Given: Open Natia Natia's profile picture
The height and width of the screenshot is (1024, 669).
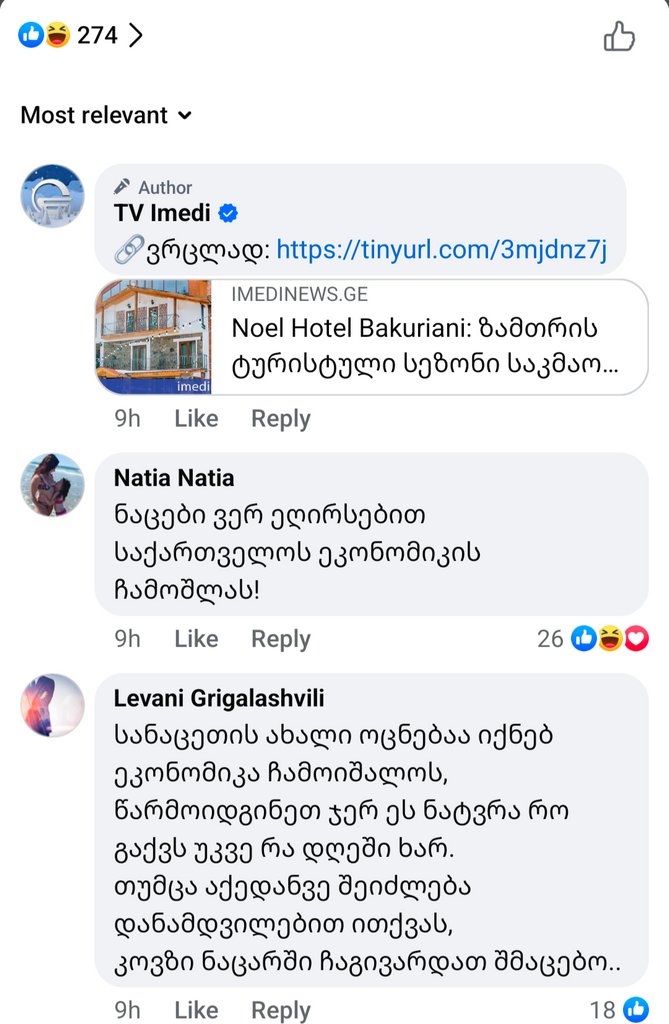Looking at the screenshot, I should [x=52, y=485].
